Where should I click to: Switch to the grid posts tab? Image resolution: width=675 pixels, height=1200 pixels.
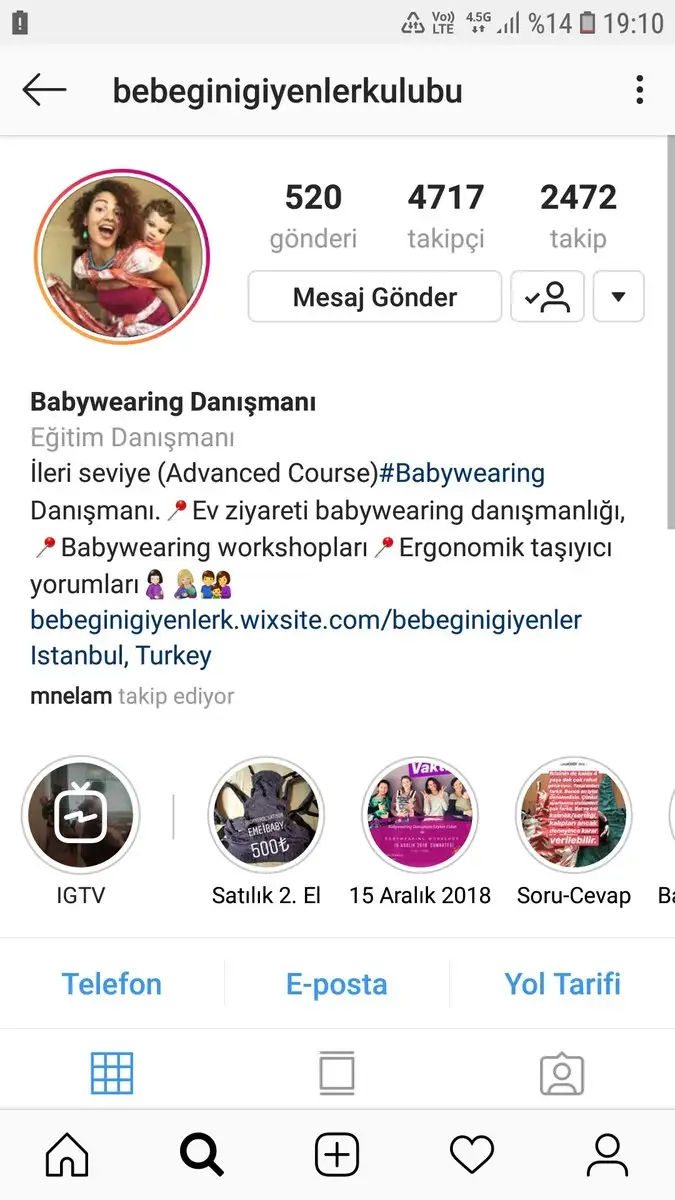point(112,1073)
